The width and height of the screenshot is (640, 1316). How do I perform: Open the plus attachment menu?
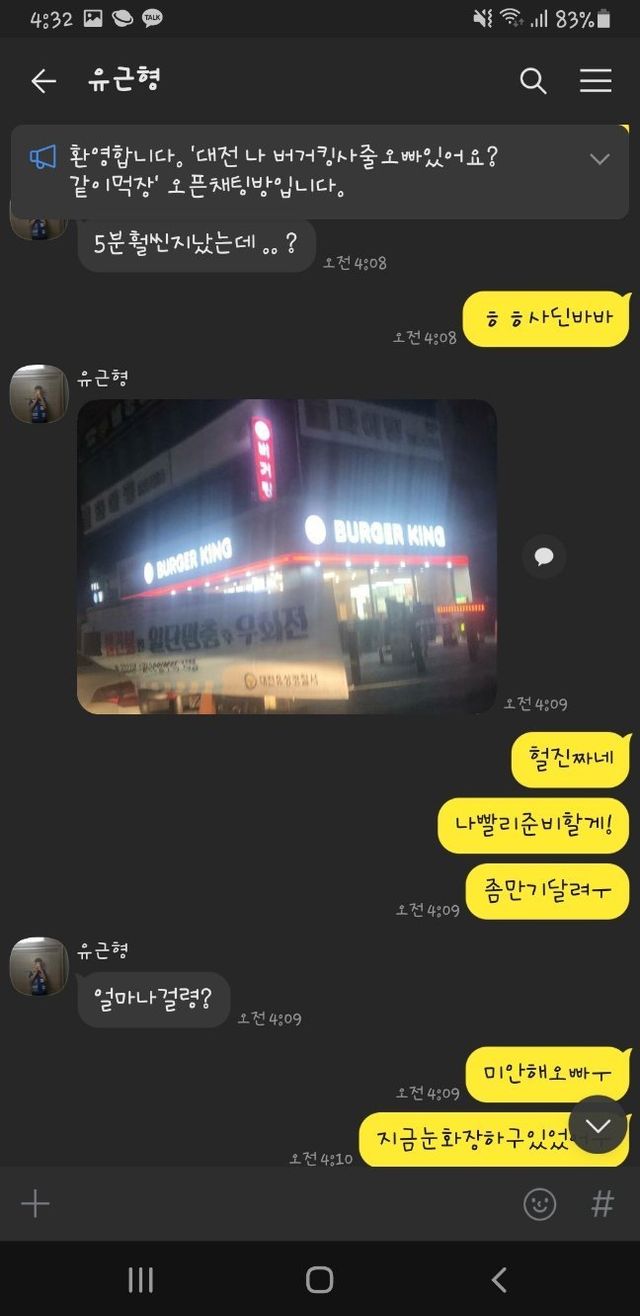(x=35, y=1203)
